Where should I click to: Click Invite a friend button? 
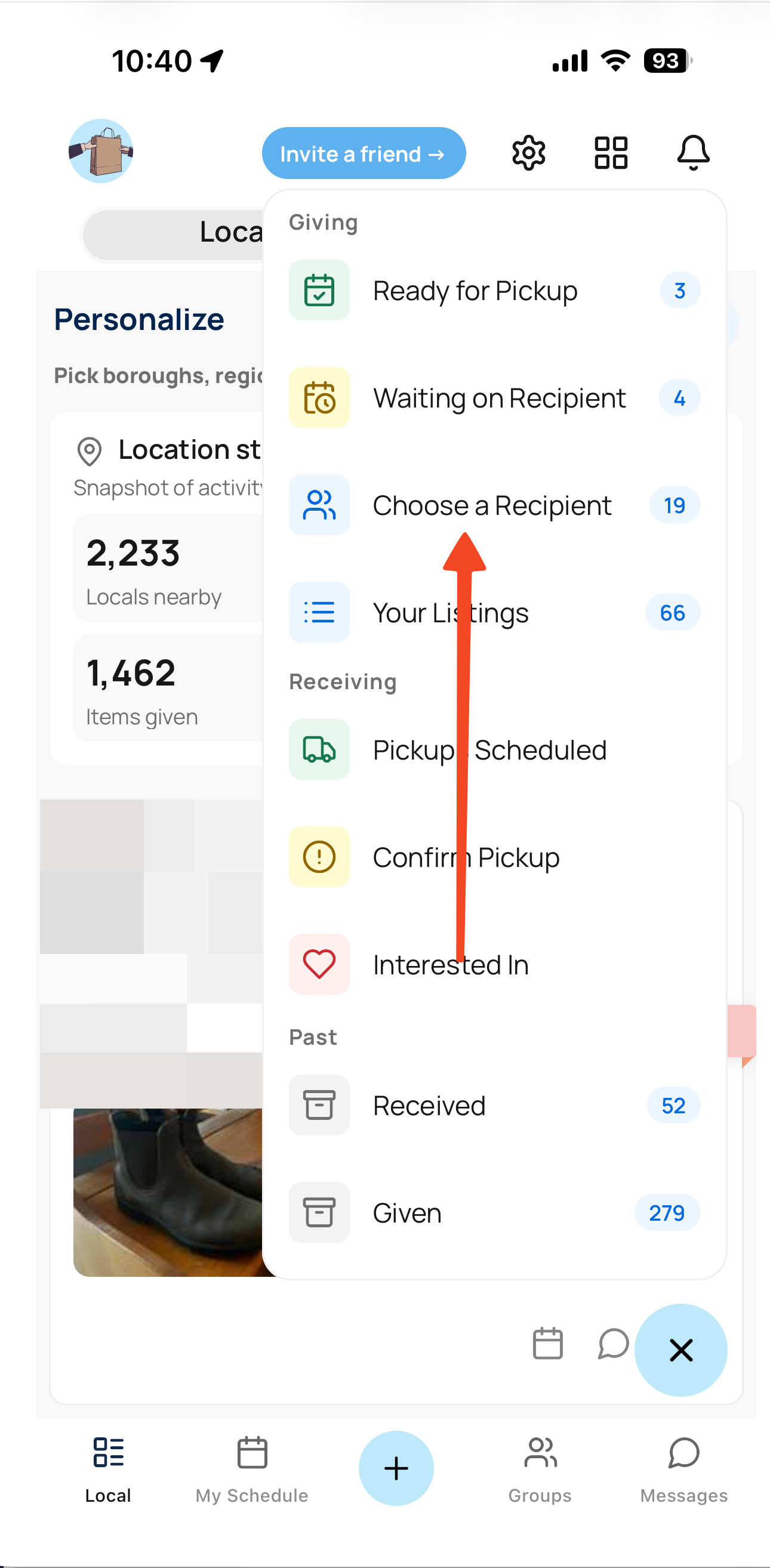point(363,153)
